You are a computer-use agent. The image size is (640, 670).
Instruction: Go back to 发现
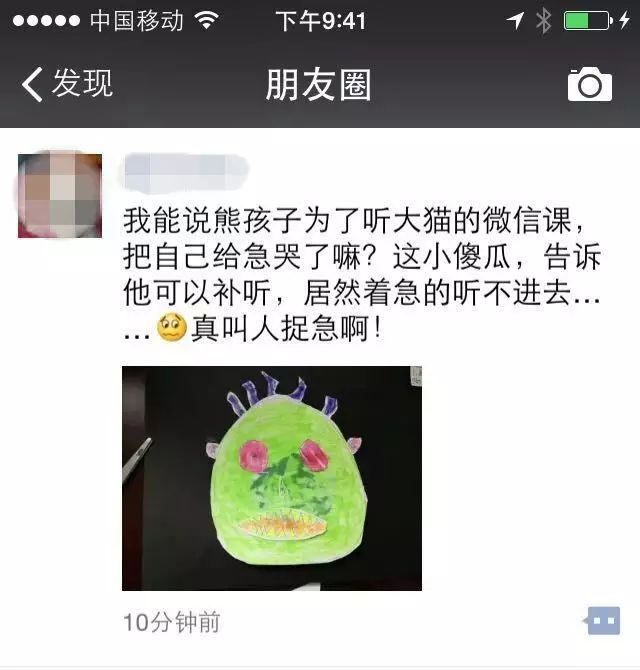tap(66, 84)
